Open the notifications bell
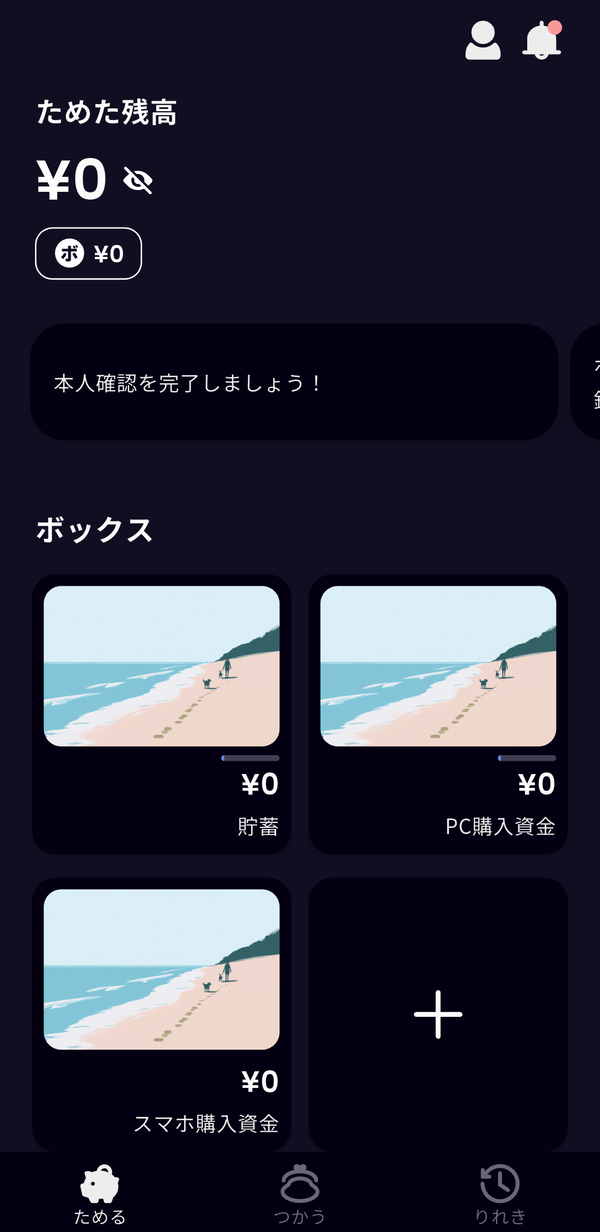The height and width of the screenshot is (1232, 600). [x=542, y=40]
